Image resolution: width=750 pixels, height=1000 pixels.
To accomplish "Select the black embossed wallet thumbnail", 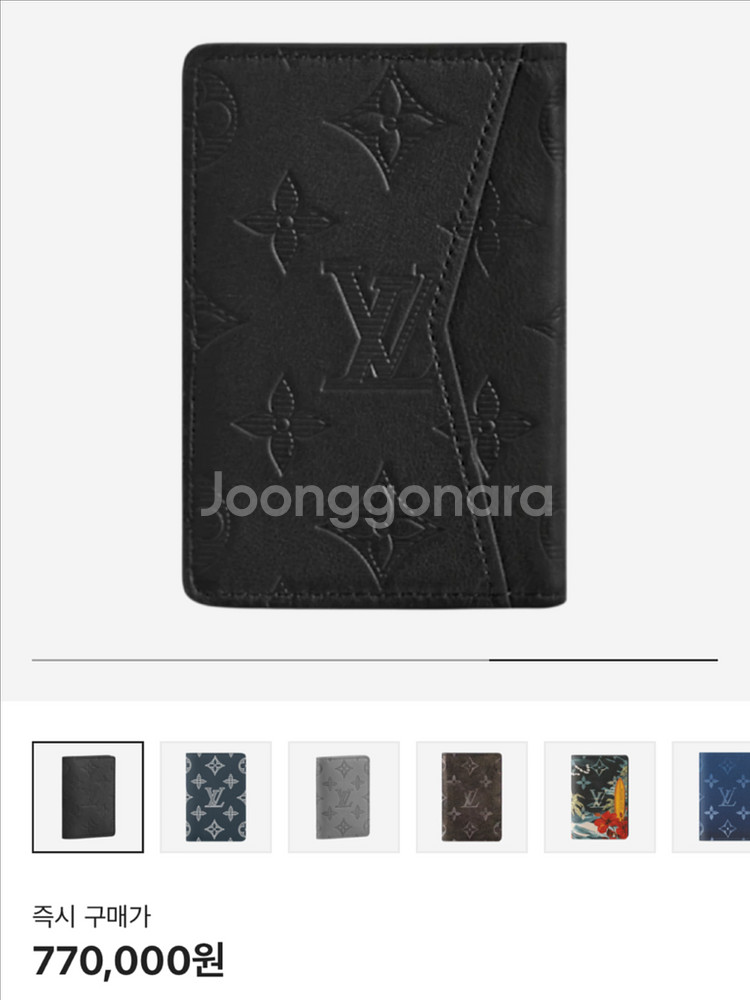I will [x=88, y=796].
